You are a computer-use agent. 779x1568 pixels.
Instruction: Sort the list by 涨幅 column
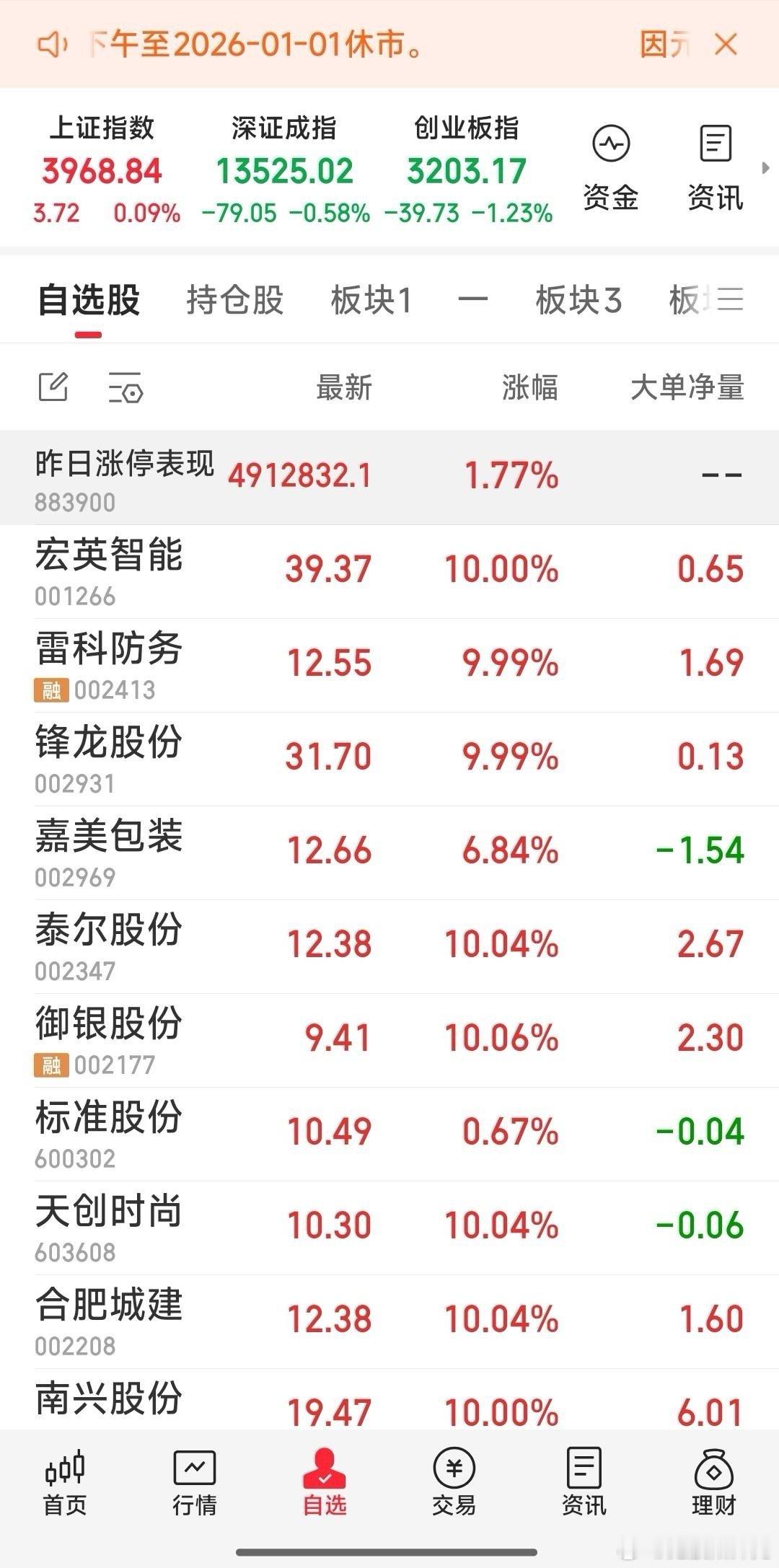point(531,387)
